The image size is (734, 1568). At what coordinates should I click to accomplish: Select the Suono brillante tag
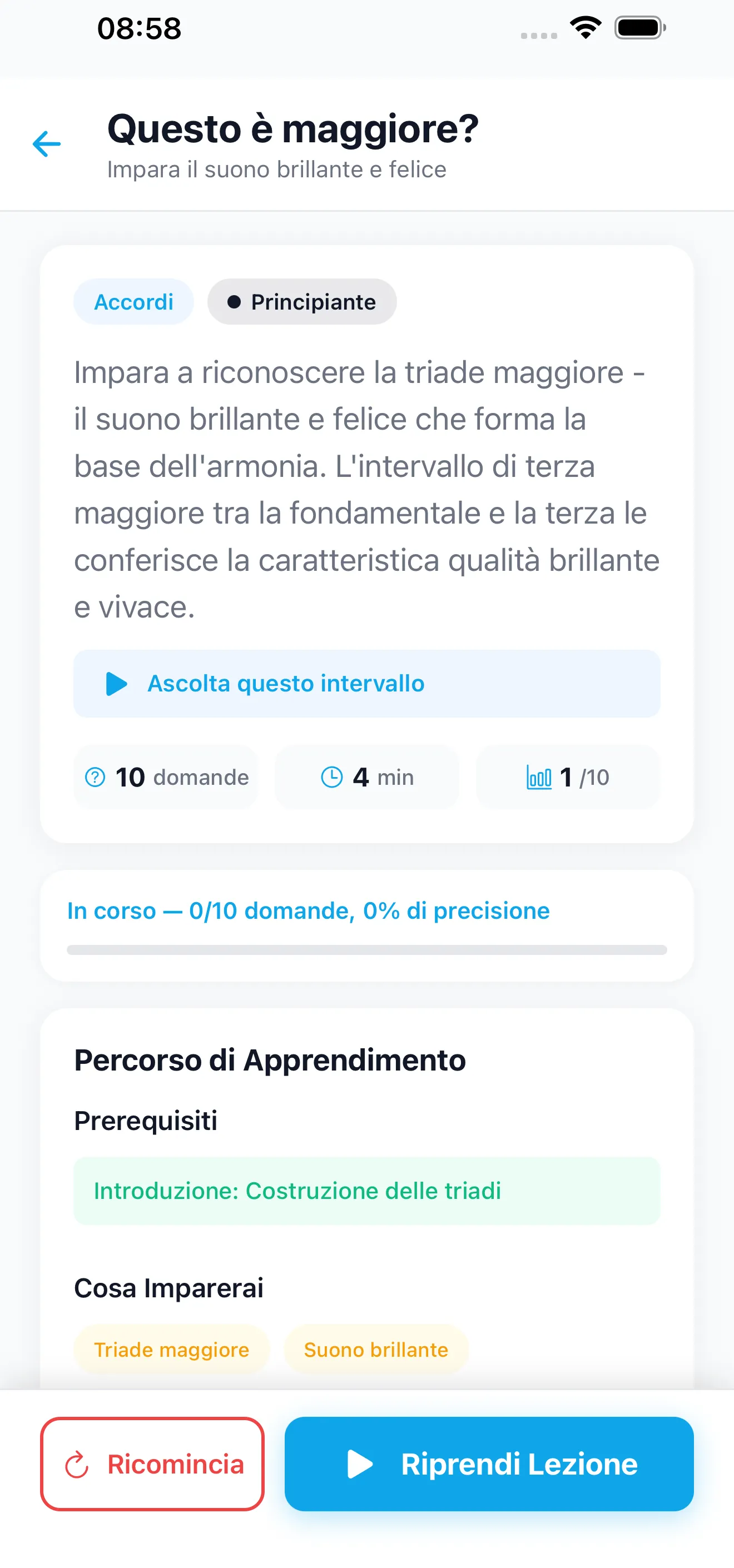(376, 1350)
